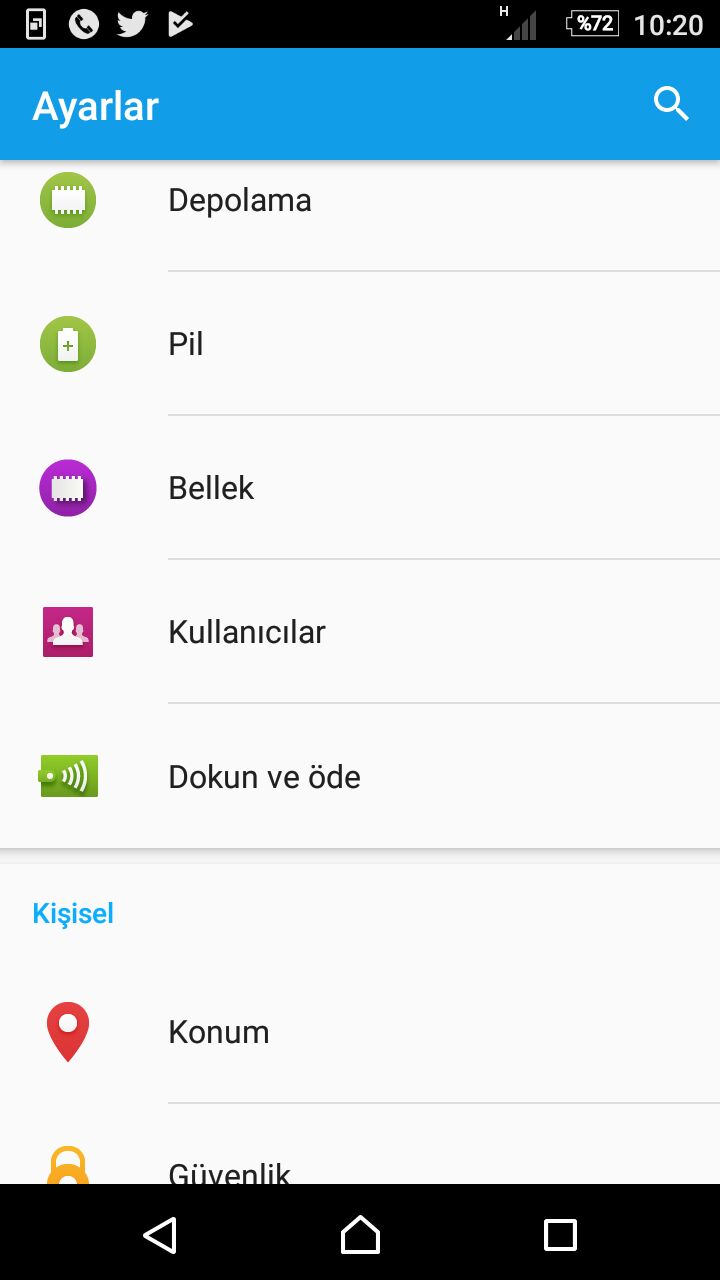The width and height of the screenshot is (720, 1280).
Task: Open Kullanıcılar settings
Action: (x=360, y=632)
